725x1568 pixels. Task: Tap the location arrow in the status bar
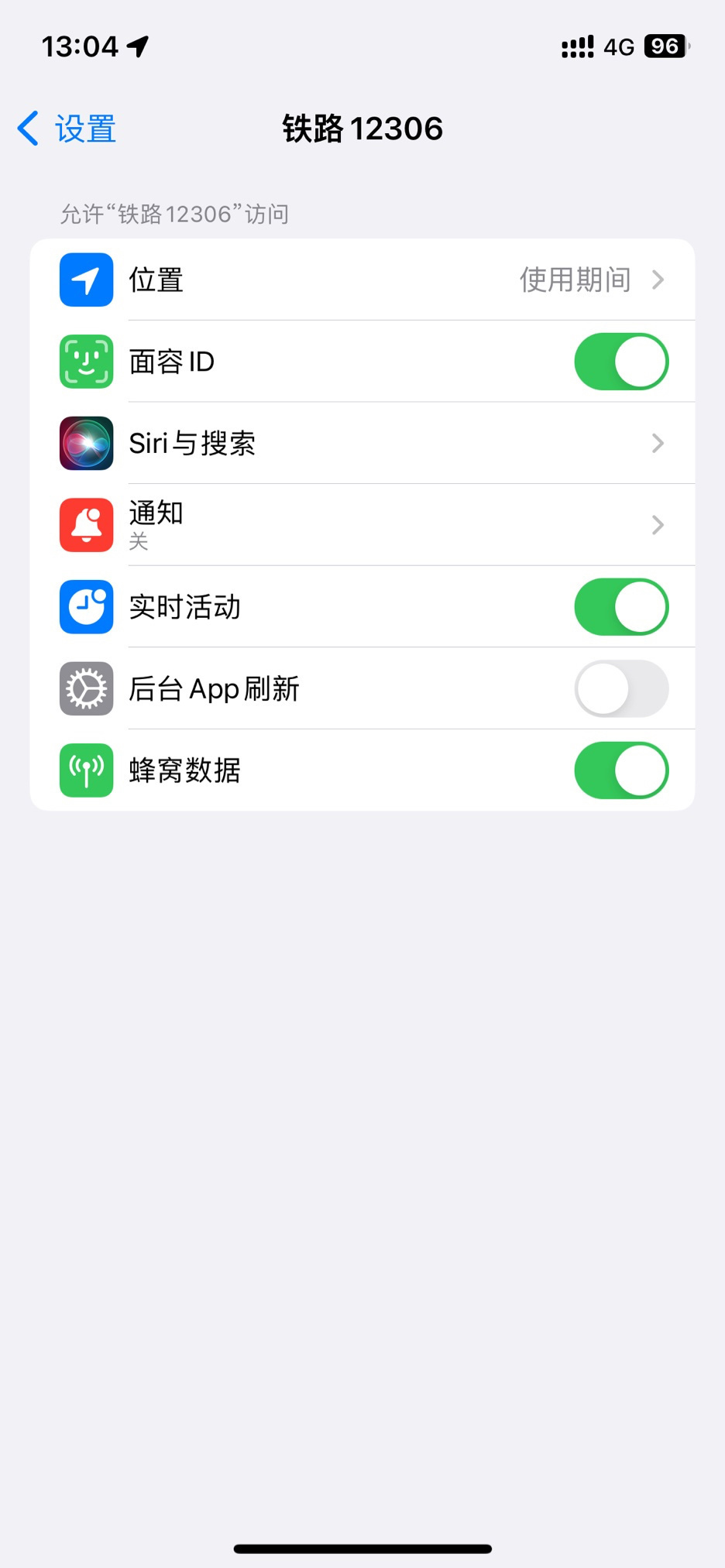click(138, 46)
